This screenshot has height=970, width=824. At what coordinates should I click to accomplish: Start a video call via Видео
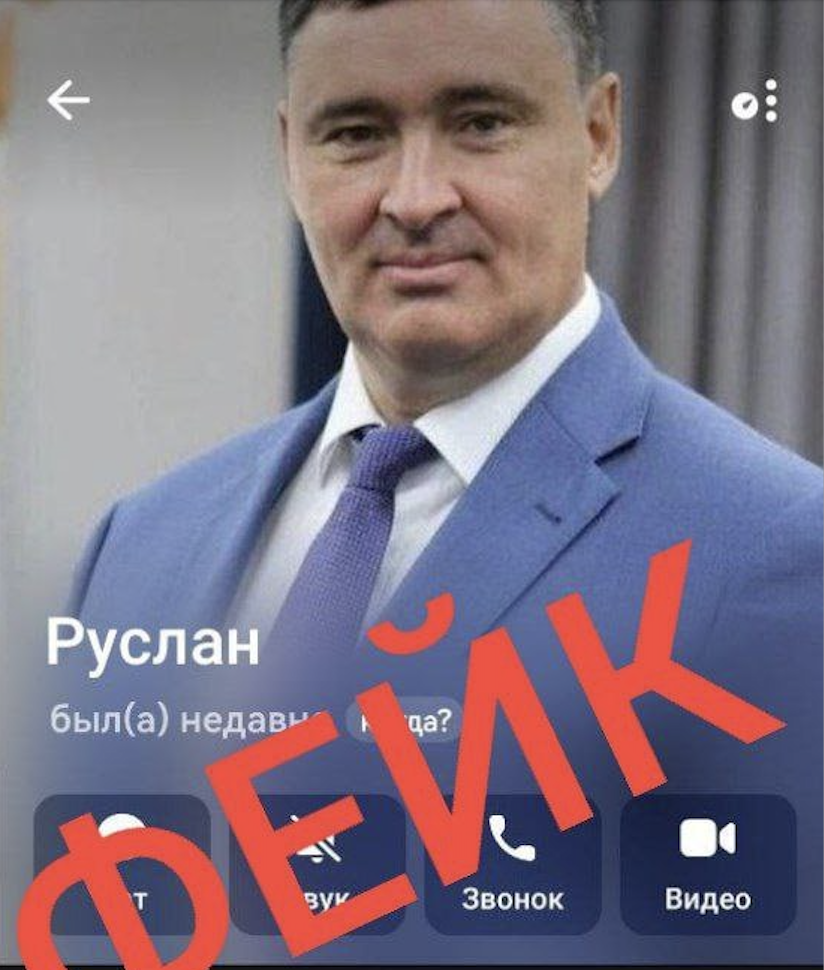[x=708, y=864]
